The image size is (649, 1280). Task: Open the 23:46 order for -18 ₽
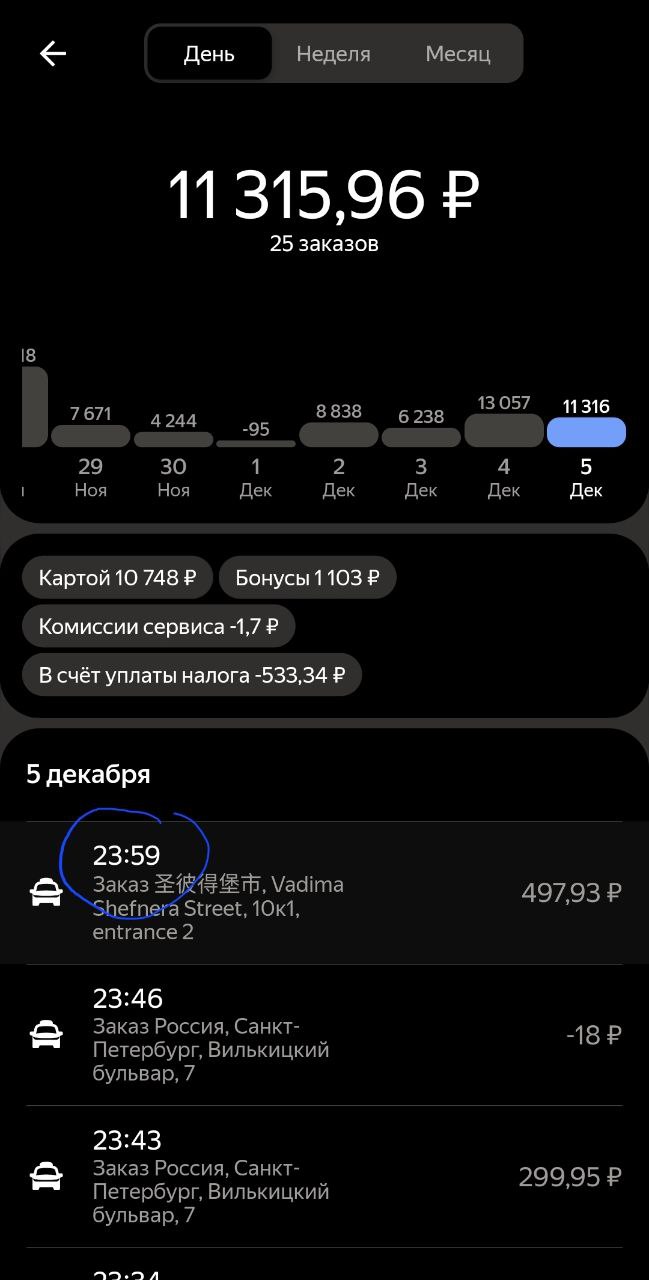tap(324, 1035)
